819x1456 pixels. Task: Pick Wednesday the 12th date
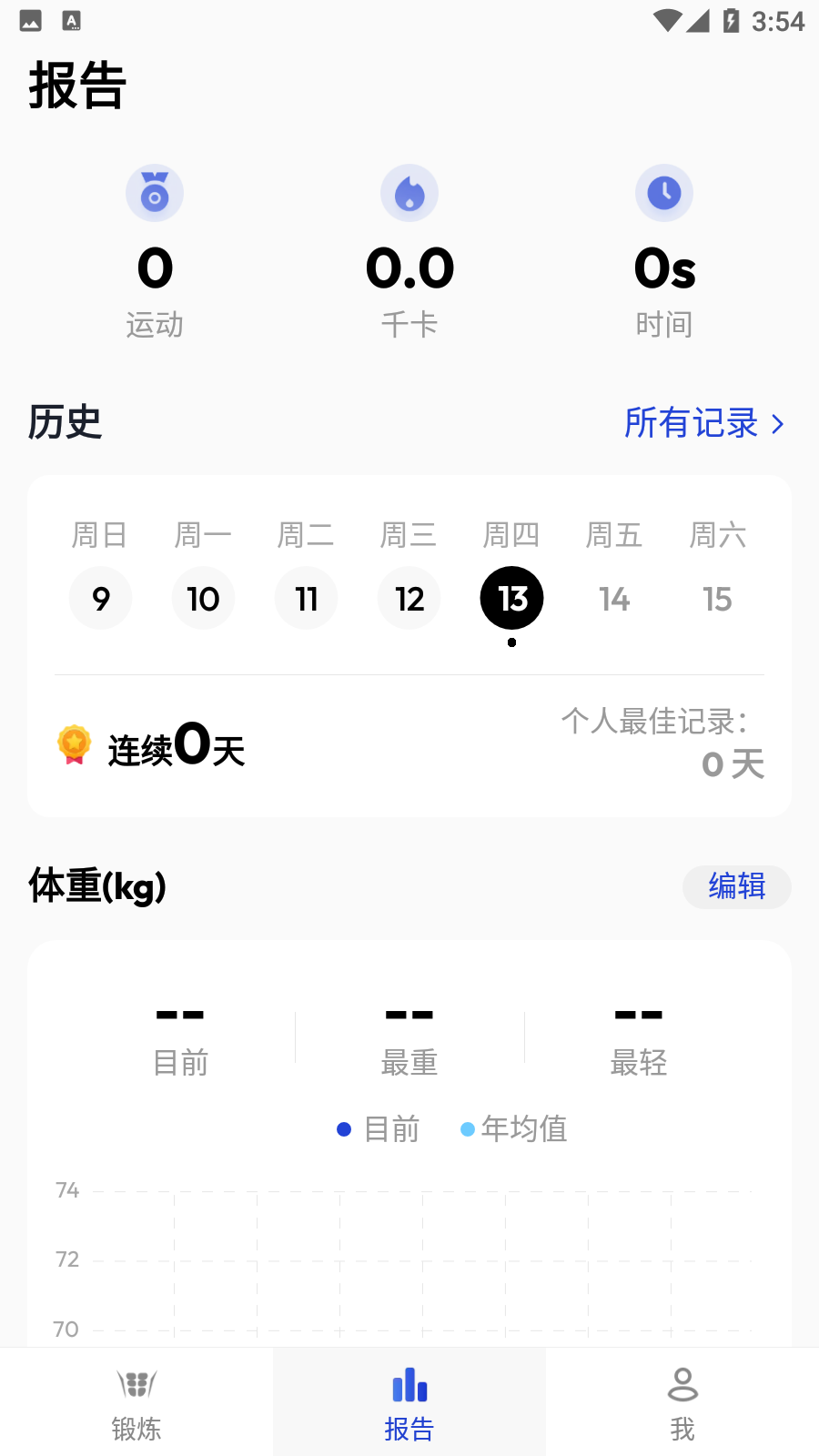pyautogui.click(x=409, y=598)
